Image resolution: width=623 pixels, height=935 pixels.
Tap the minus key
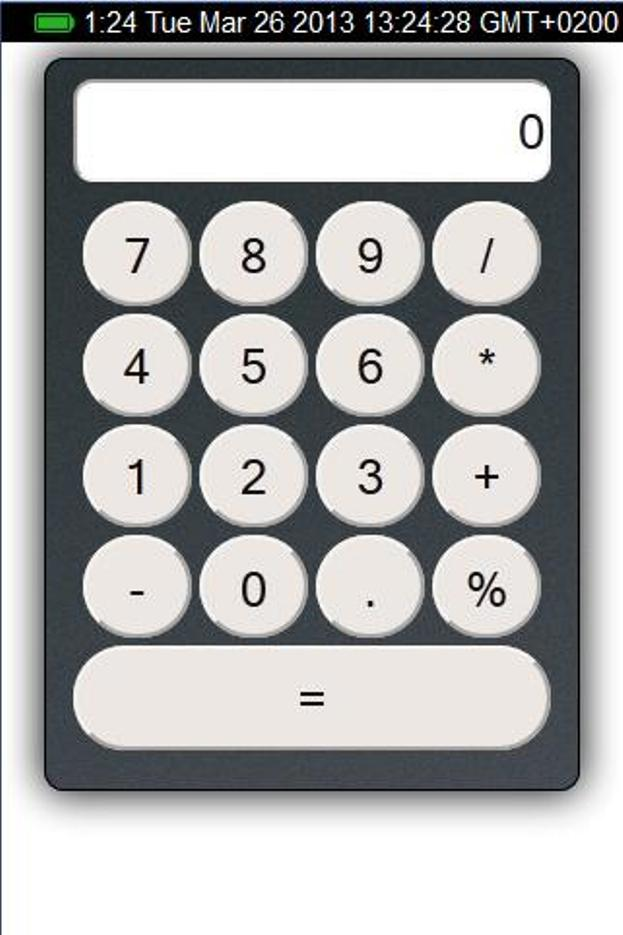(136, 588)
